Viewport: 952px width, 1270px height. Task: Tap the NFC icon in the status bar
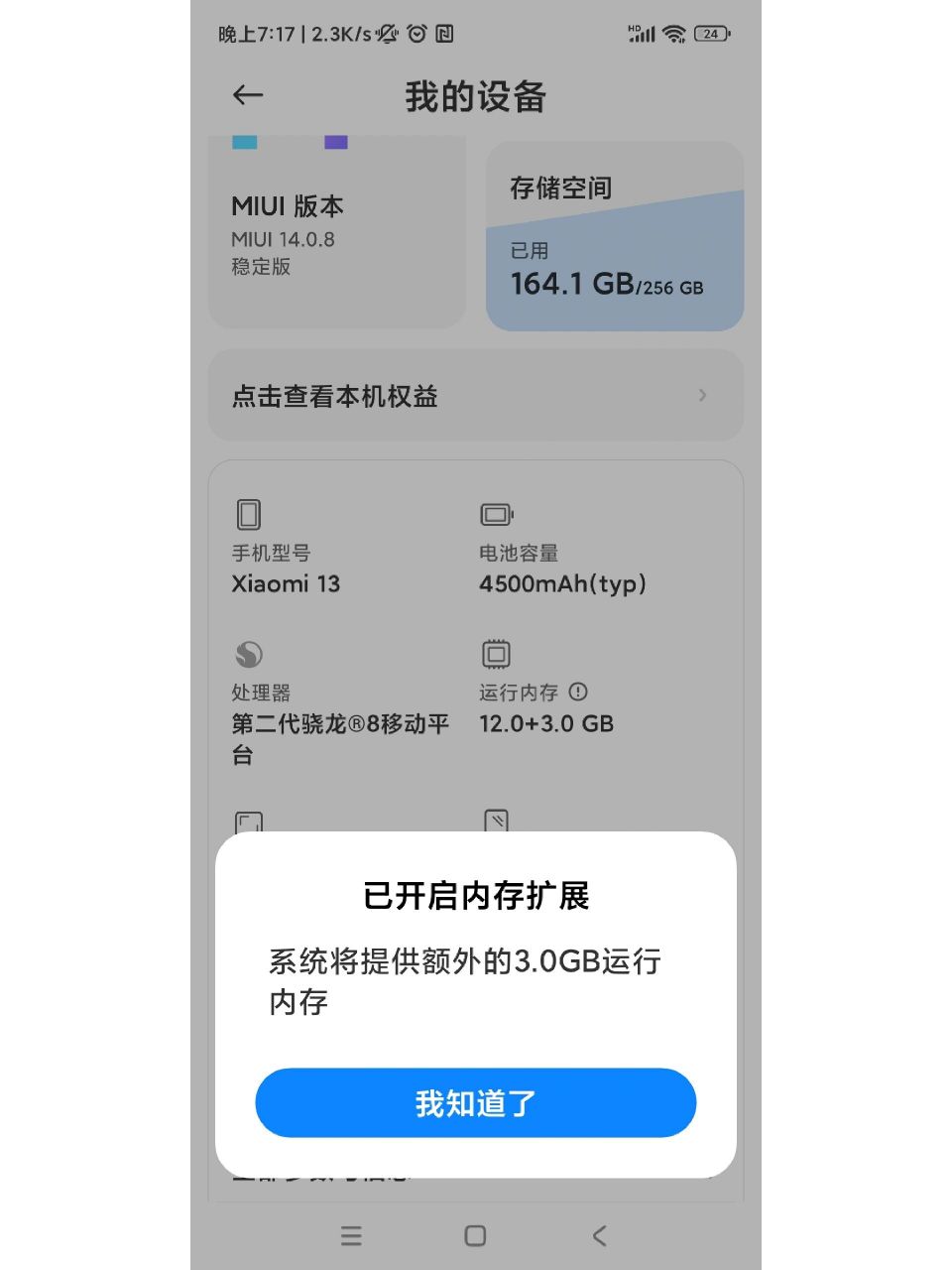click(445, 34)
